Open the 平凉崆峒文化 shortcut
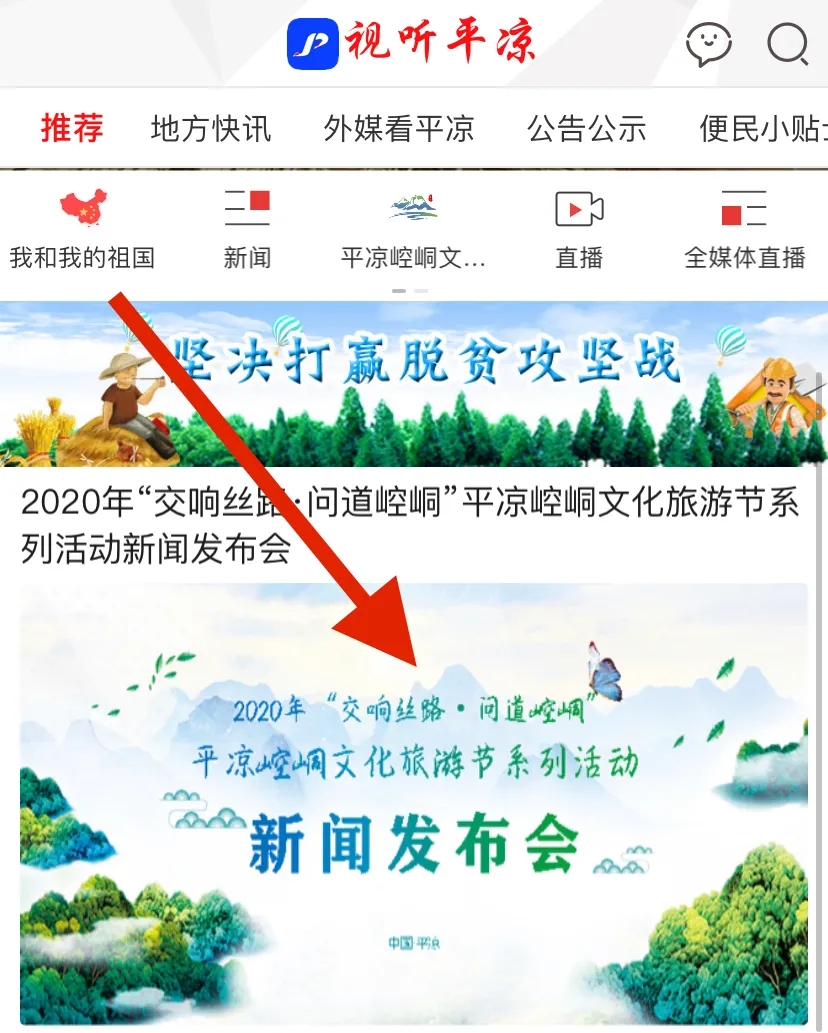The width and height of the screenshot is (828, 1033). point(413,230)
